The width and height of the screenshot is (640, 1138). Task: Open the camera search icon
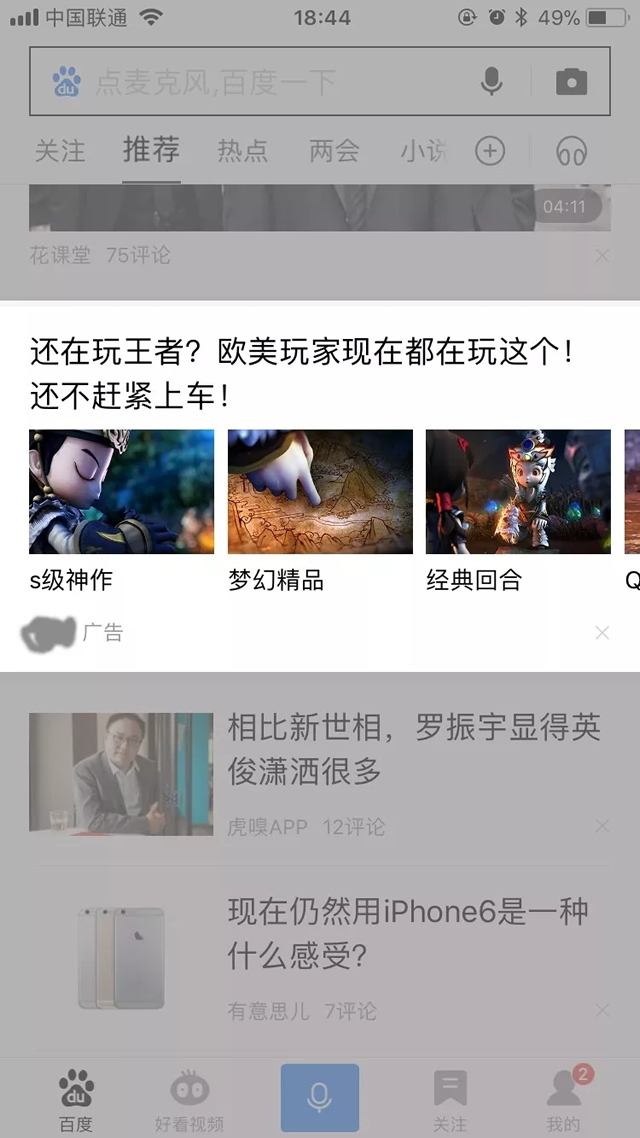571,82
